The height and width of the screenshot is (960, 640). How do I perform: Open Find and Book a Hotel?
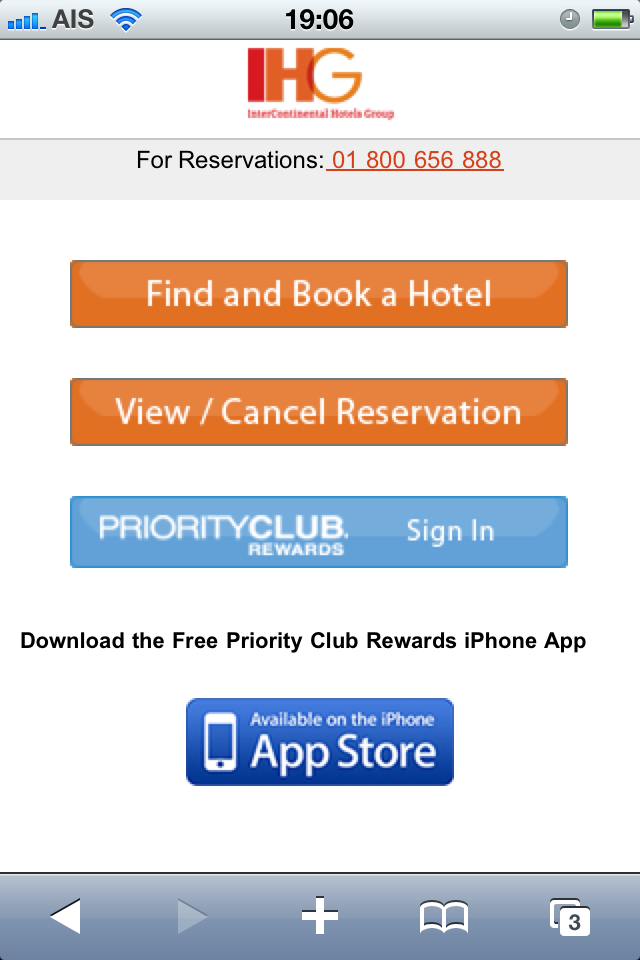319,294
